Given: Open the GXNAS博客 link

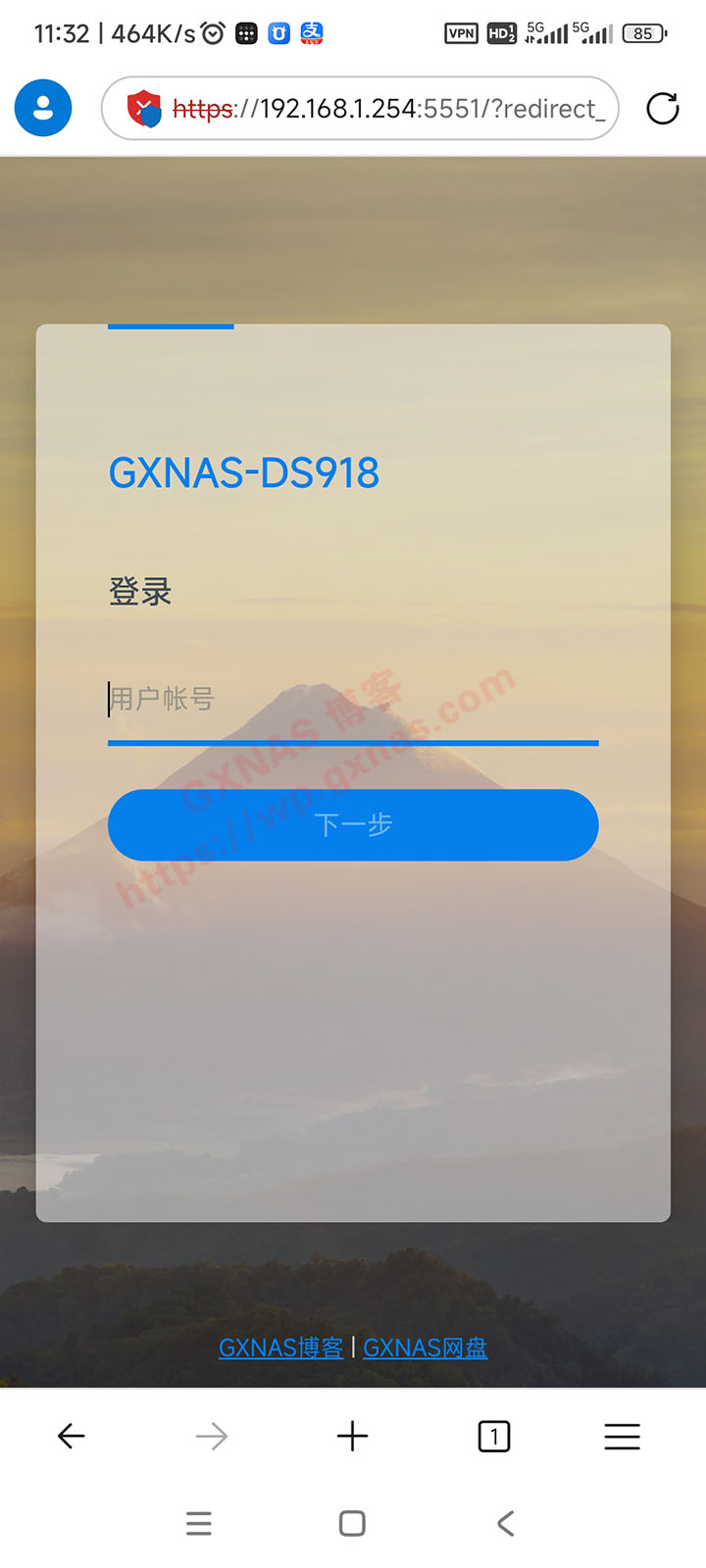Looking at the screenshot, I should coord(280,1347).
